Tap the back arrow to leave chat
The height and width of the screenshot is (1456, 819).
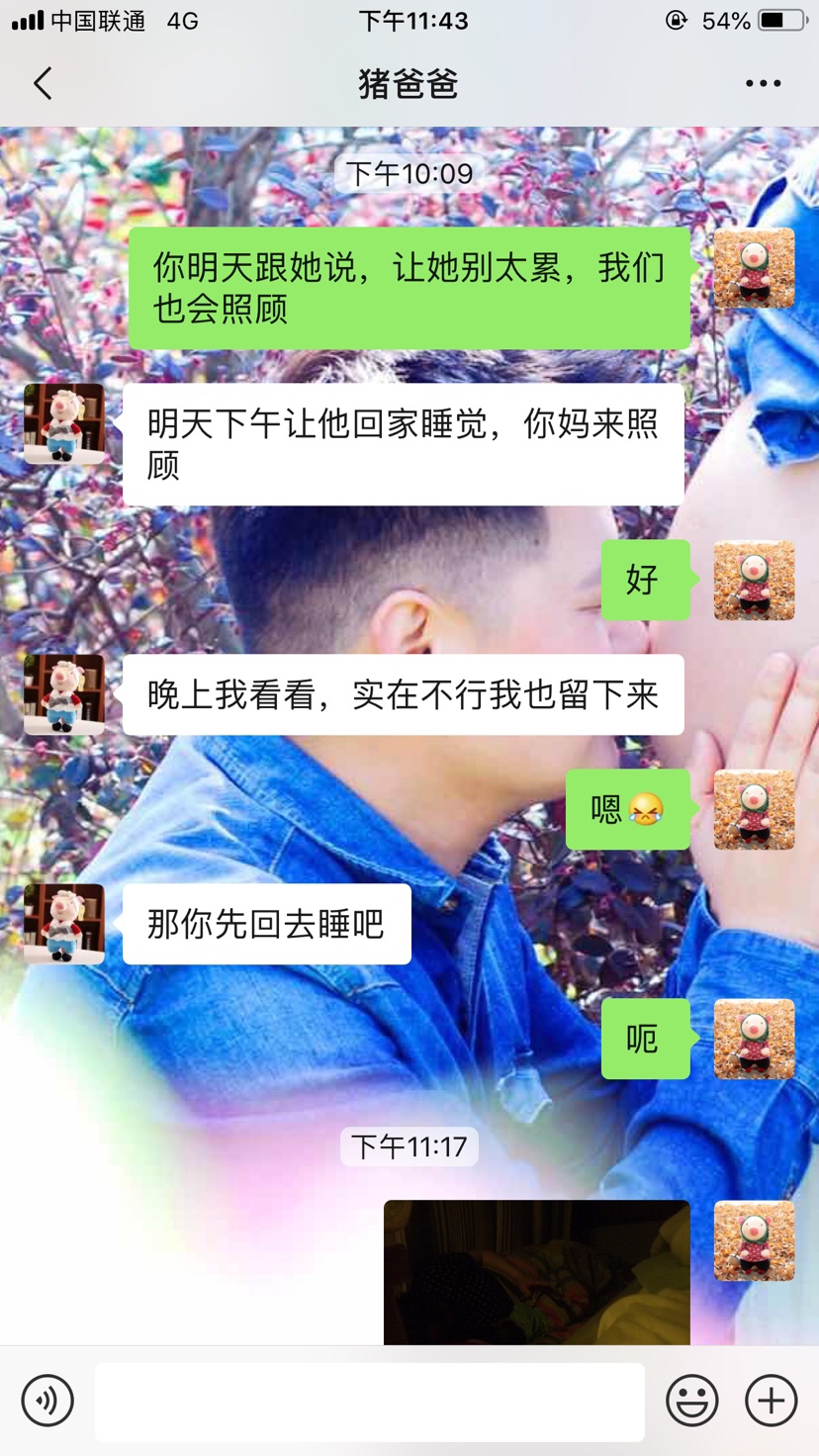[x=42, y=84]
